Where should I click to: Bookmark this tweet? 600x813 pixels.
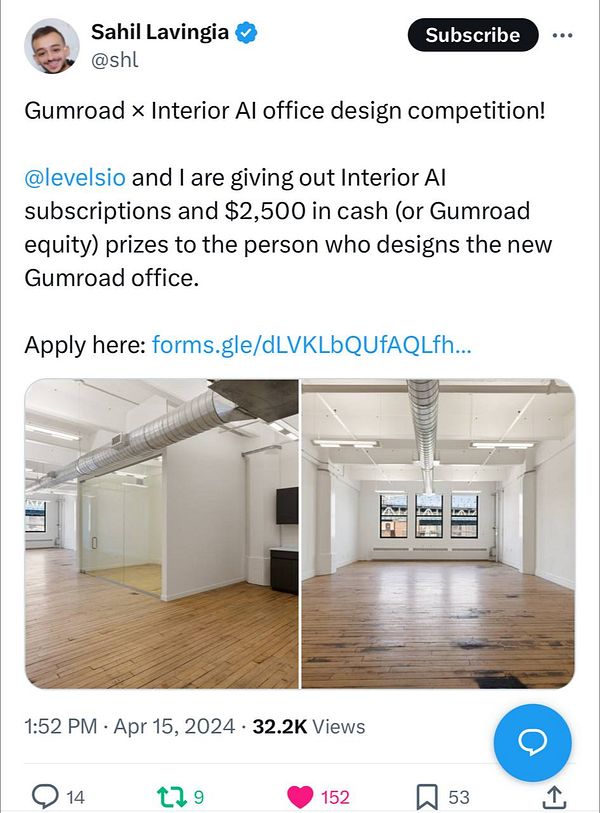(427, 796)
